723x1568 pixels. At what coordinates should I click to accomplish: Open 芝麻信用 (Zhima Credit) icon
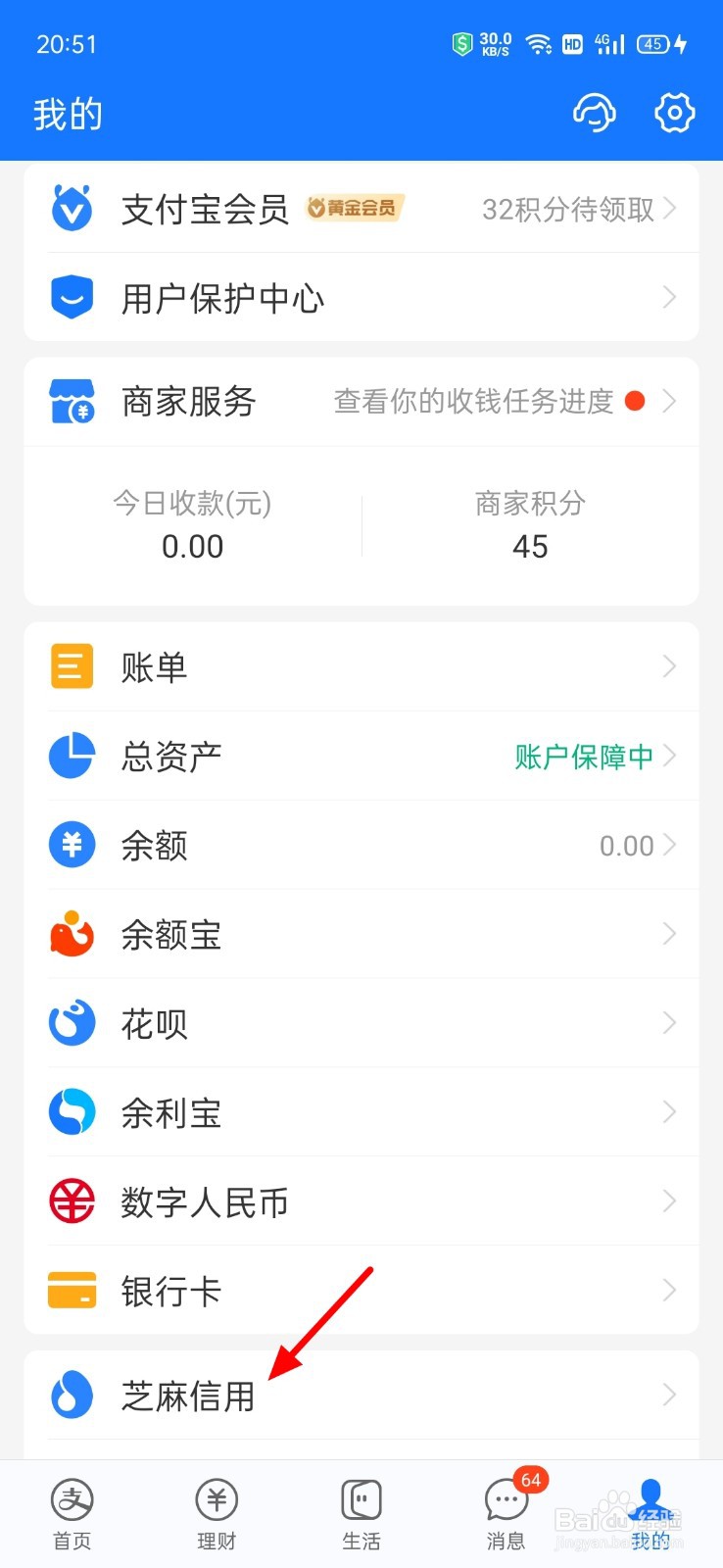(x=71, y=1396)
